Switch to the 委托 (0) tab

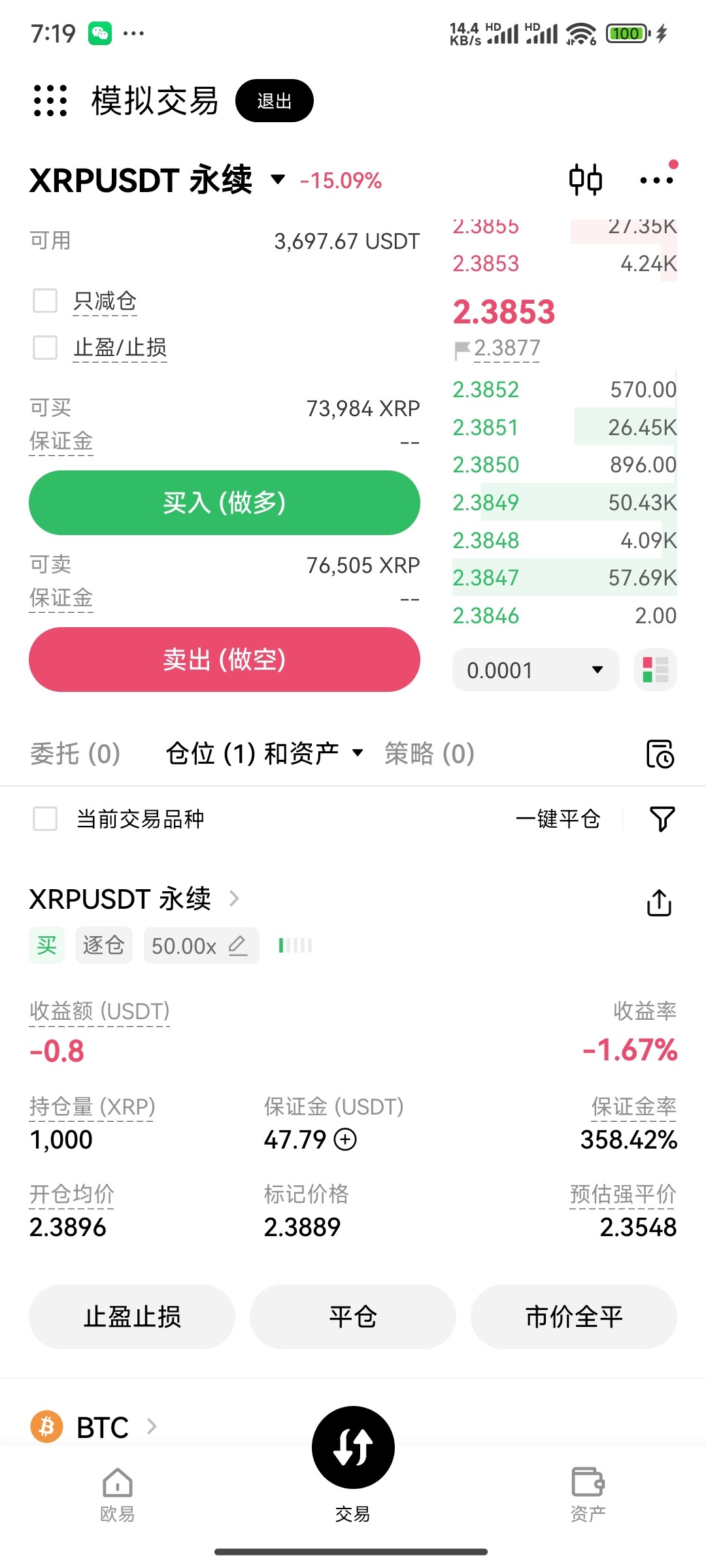[x=75, y=753]
